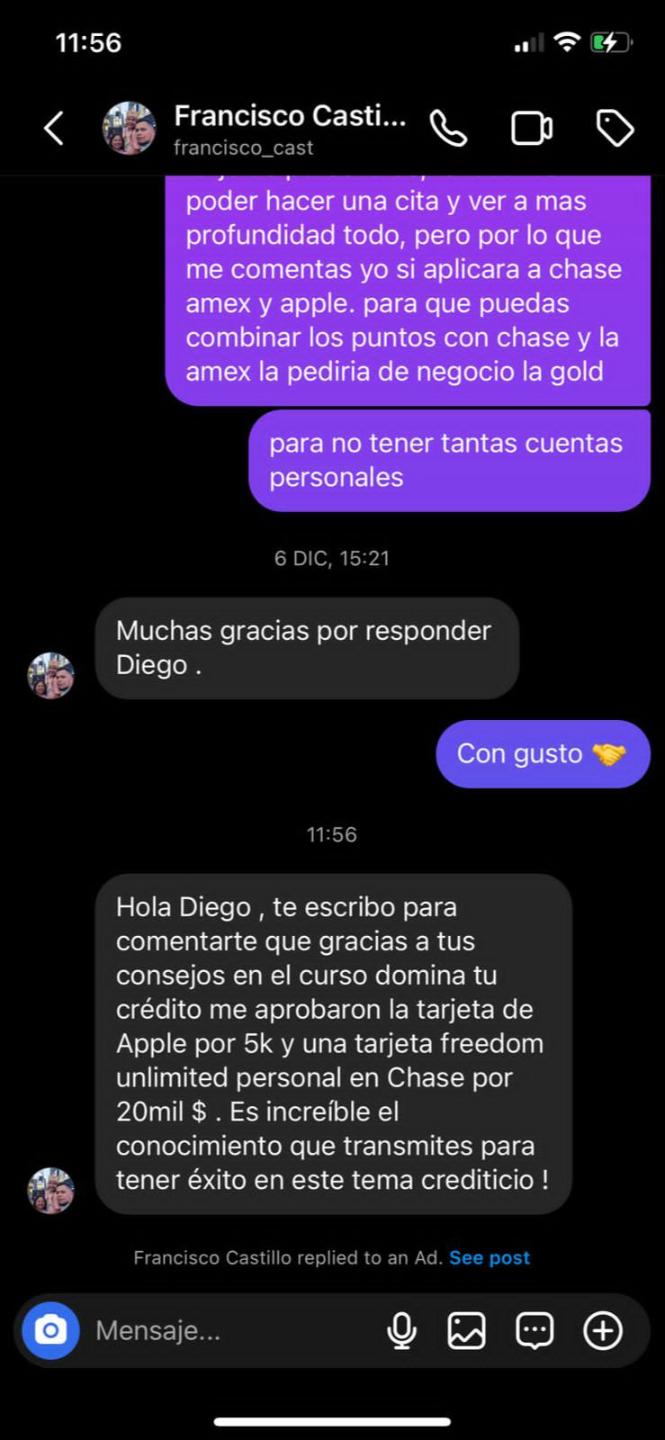Open the camera from the message bar
The image size is (665, 1440).
[51, 1331]
